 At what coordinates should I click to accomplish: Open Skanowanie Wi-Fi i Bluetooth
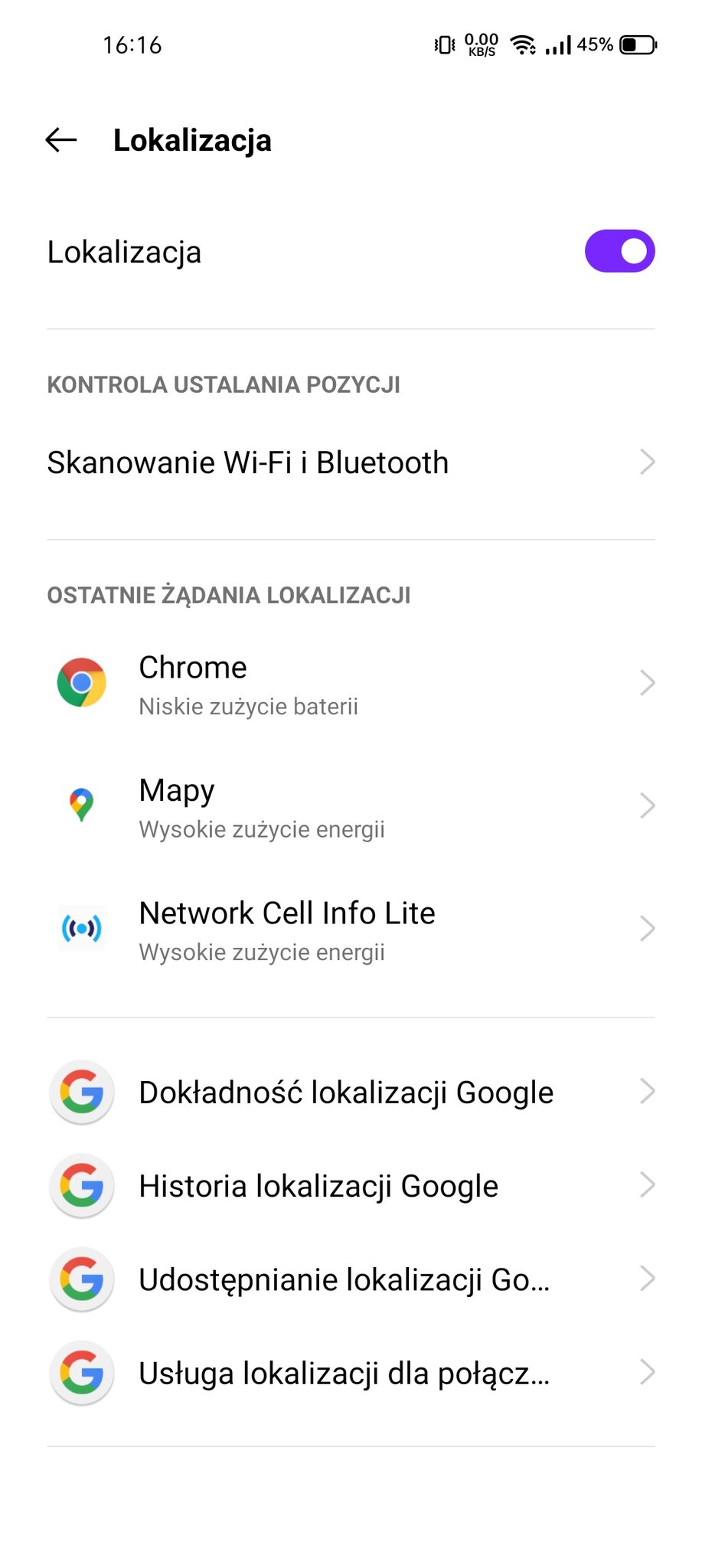[351, 462]
